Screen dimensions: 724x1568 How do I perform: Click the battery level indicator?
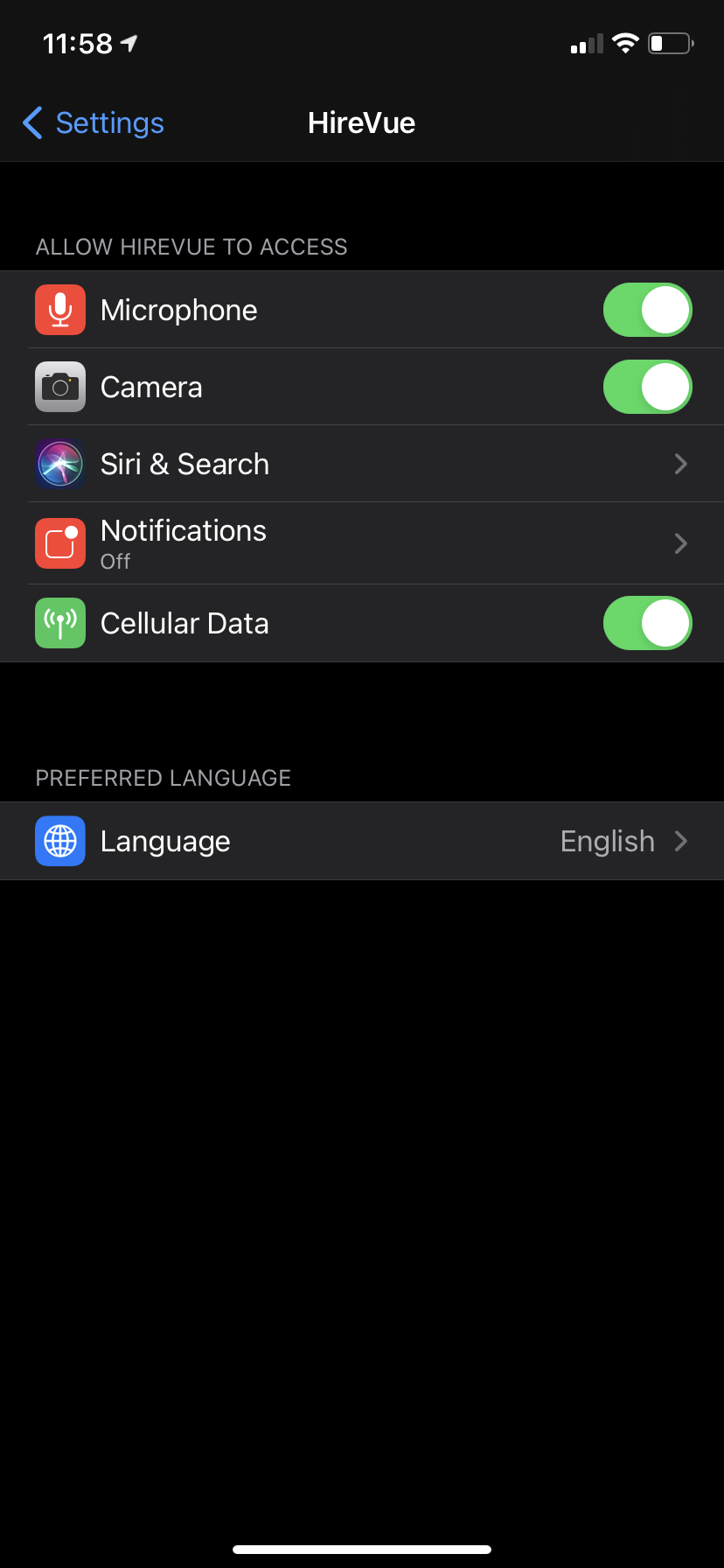(670, 42)
